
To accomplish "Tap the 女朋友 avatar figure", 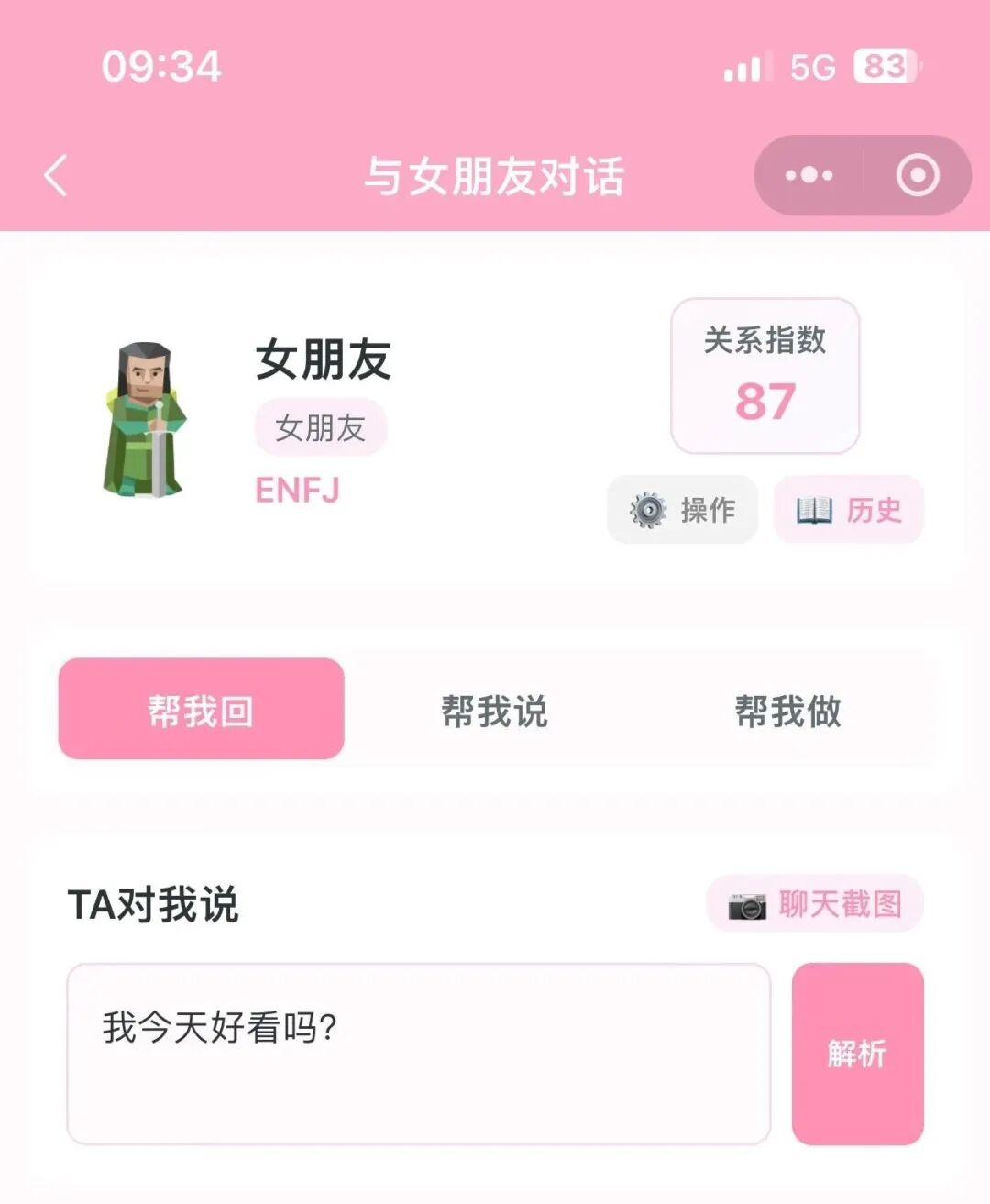I will tap(144, 421).
